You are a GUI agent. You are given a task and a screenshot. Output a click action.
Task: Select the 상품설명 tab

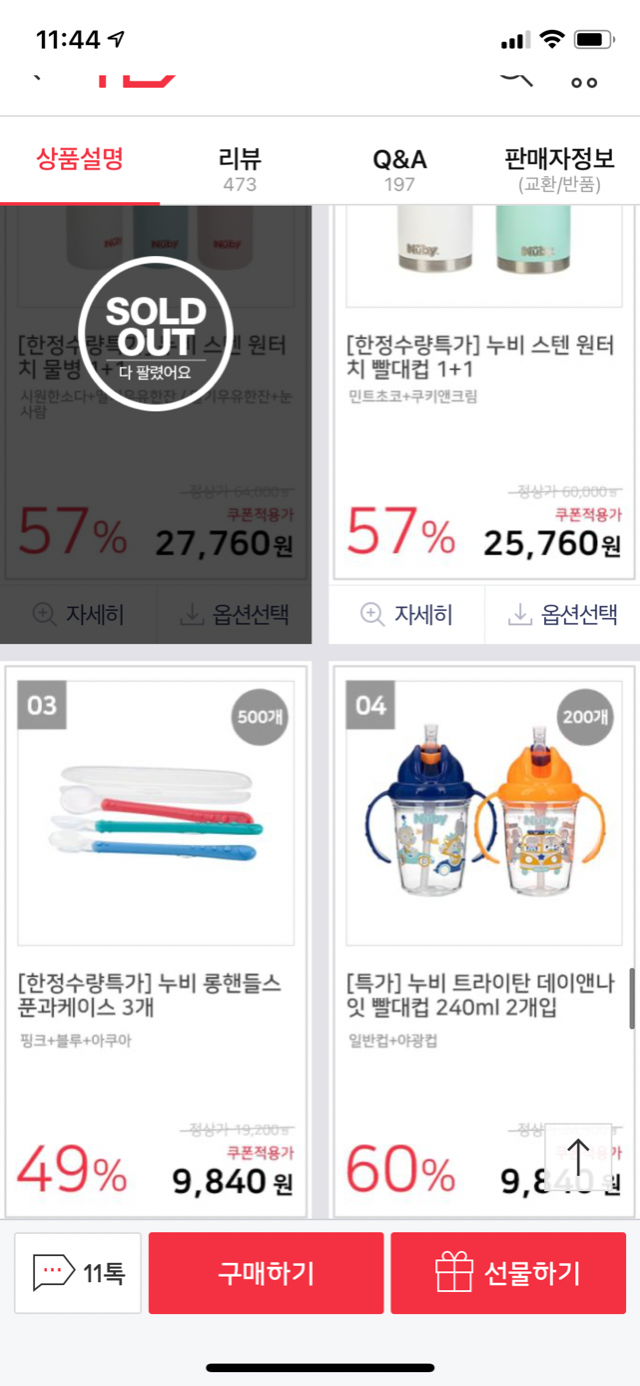coord(80,159)
